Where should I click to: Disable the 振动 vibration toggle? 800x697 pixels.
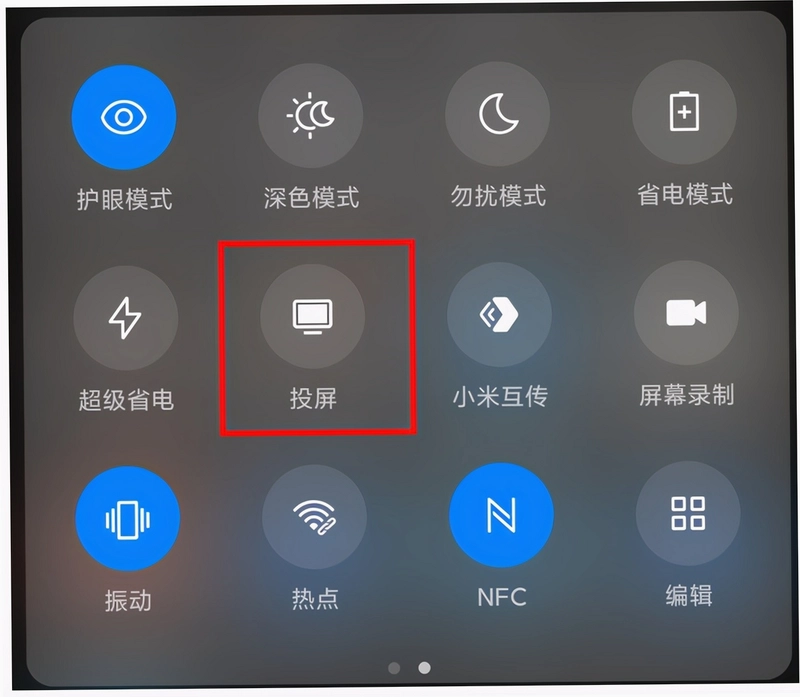point(128,519)
